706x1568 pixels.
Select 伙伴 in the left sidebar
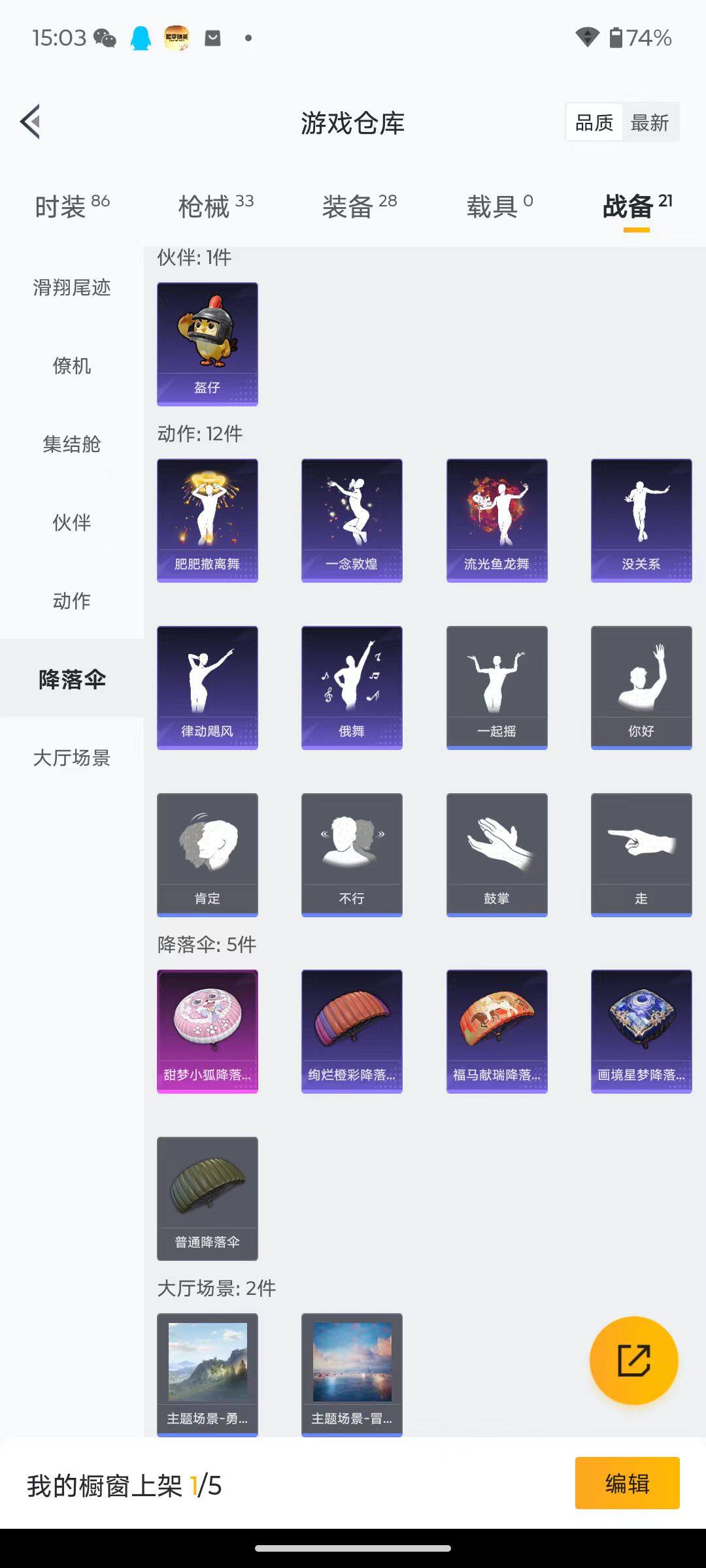pos(72,523)
